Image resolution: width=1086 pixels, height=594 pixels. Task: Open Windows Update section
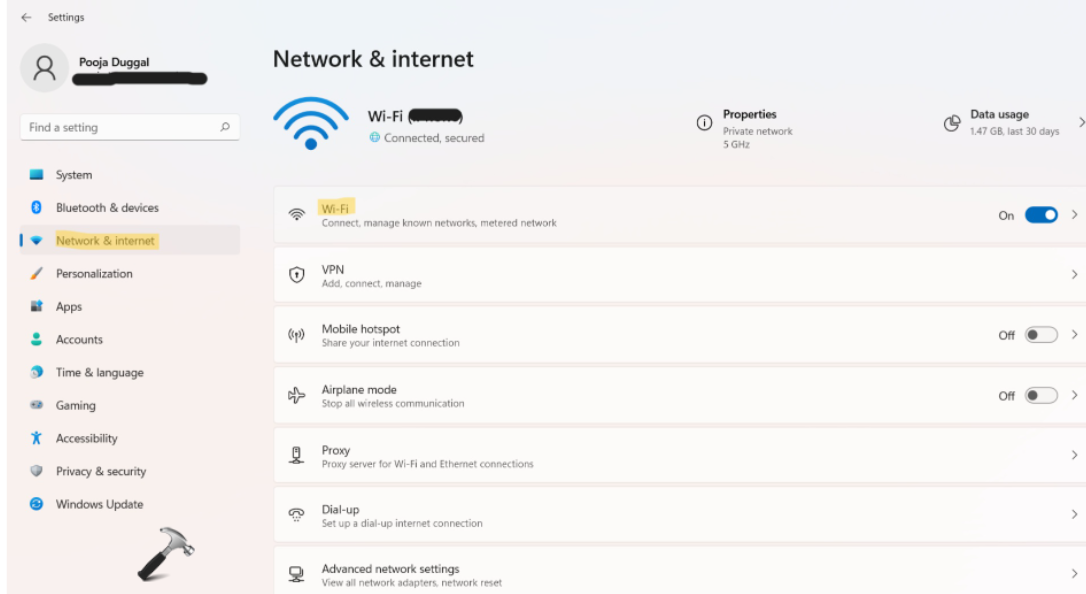pos(99,505)
